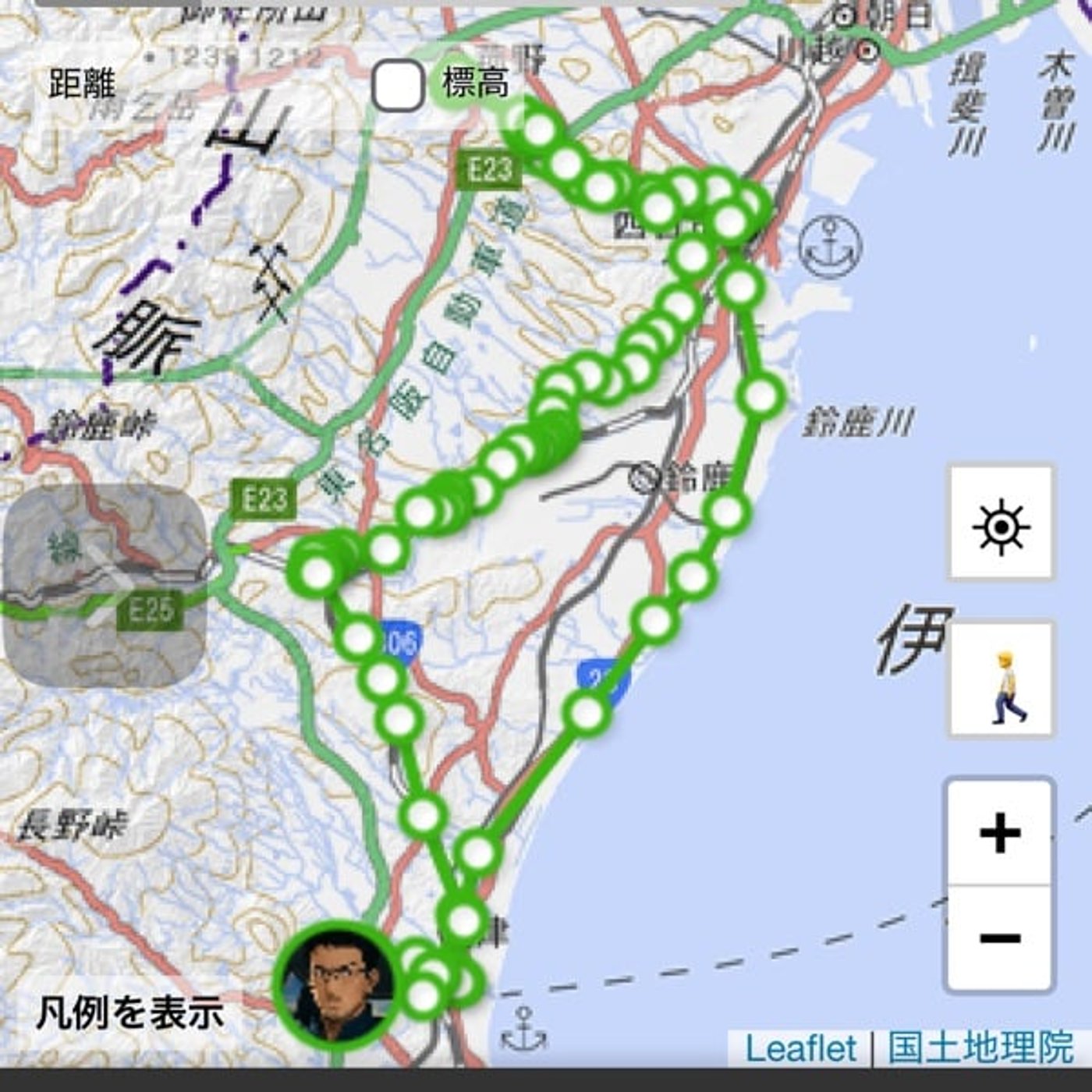The image size is (1092, 1092).
Task: Select the avatar marker on the map
Action: pyautogui.click(x=337, y=984)
